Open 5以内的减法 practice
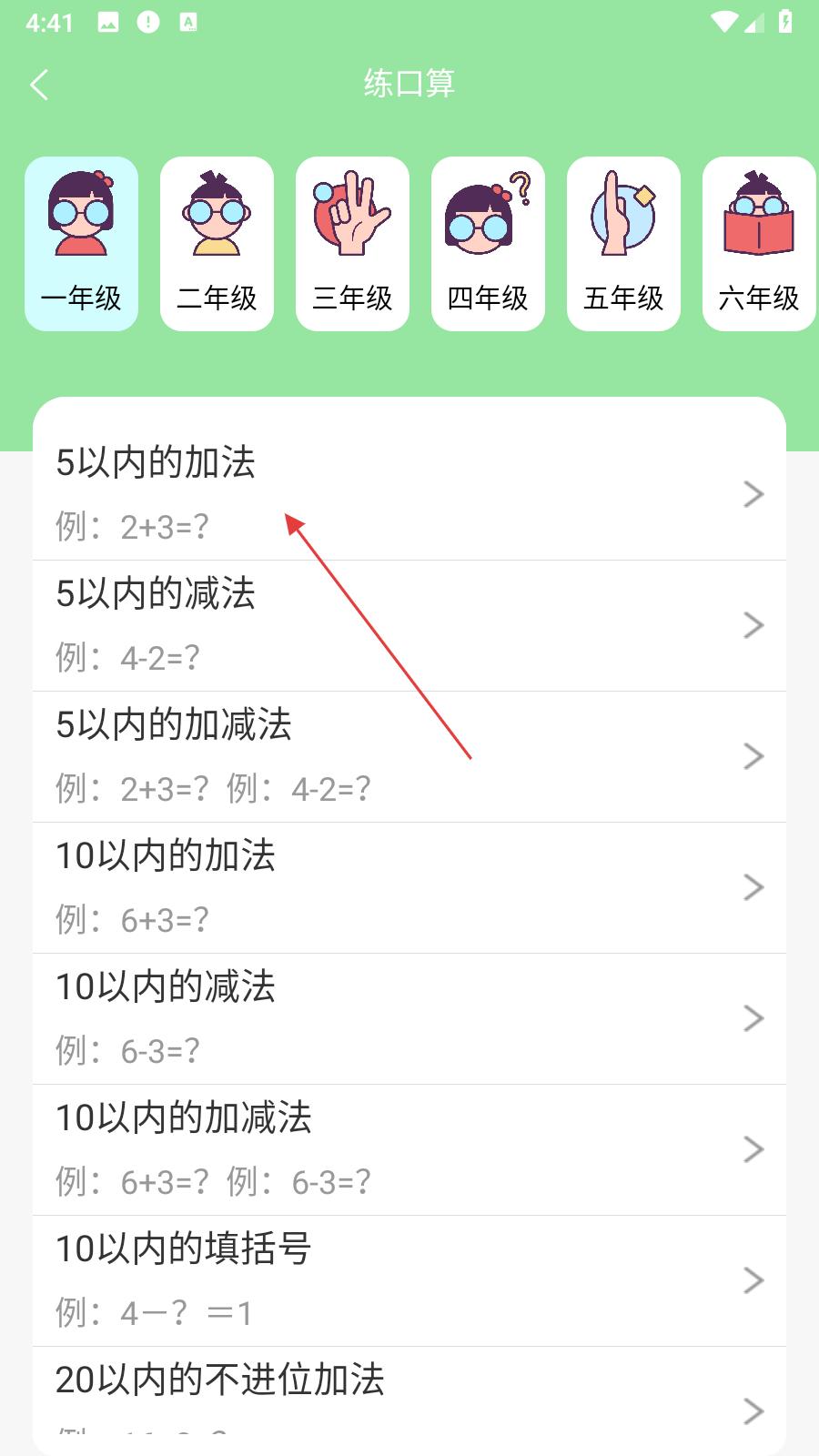This screenshot has width=819, height=1456. point(409,626)
